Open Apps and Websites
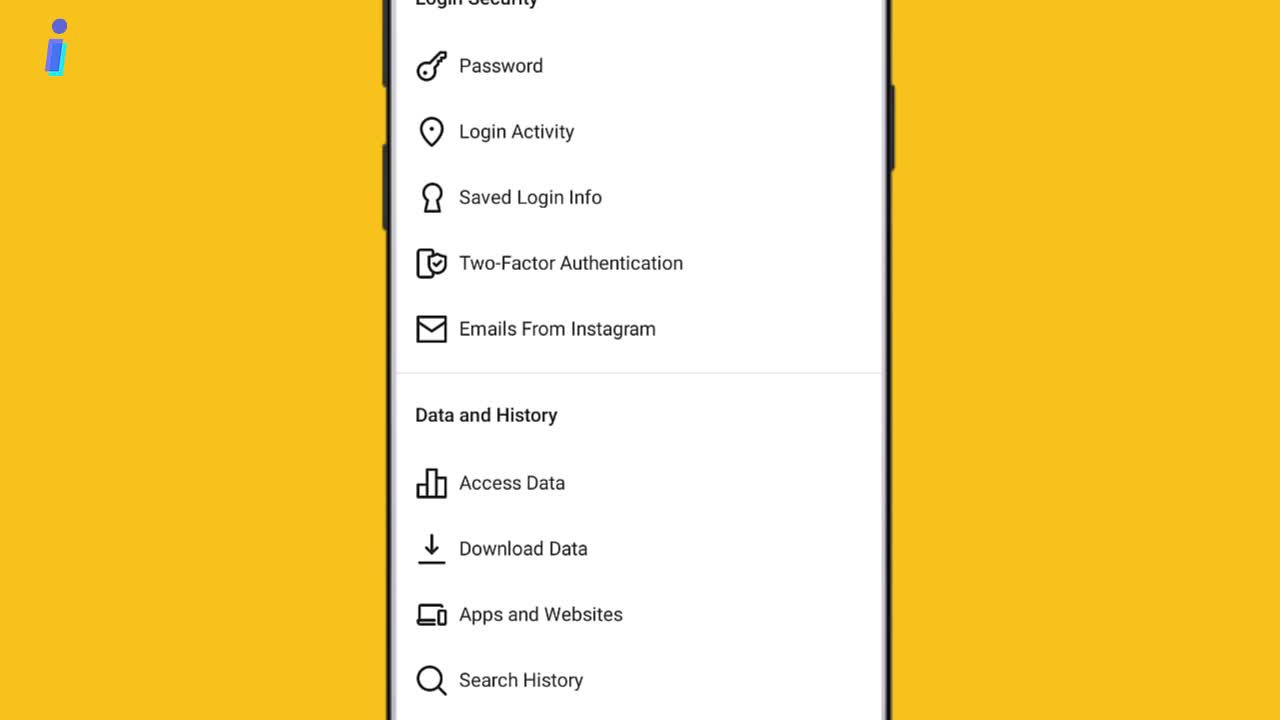The height and width of the screenshot is (720, 1280). pyautogui.click(x=540, y=615)
